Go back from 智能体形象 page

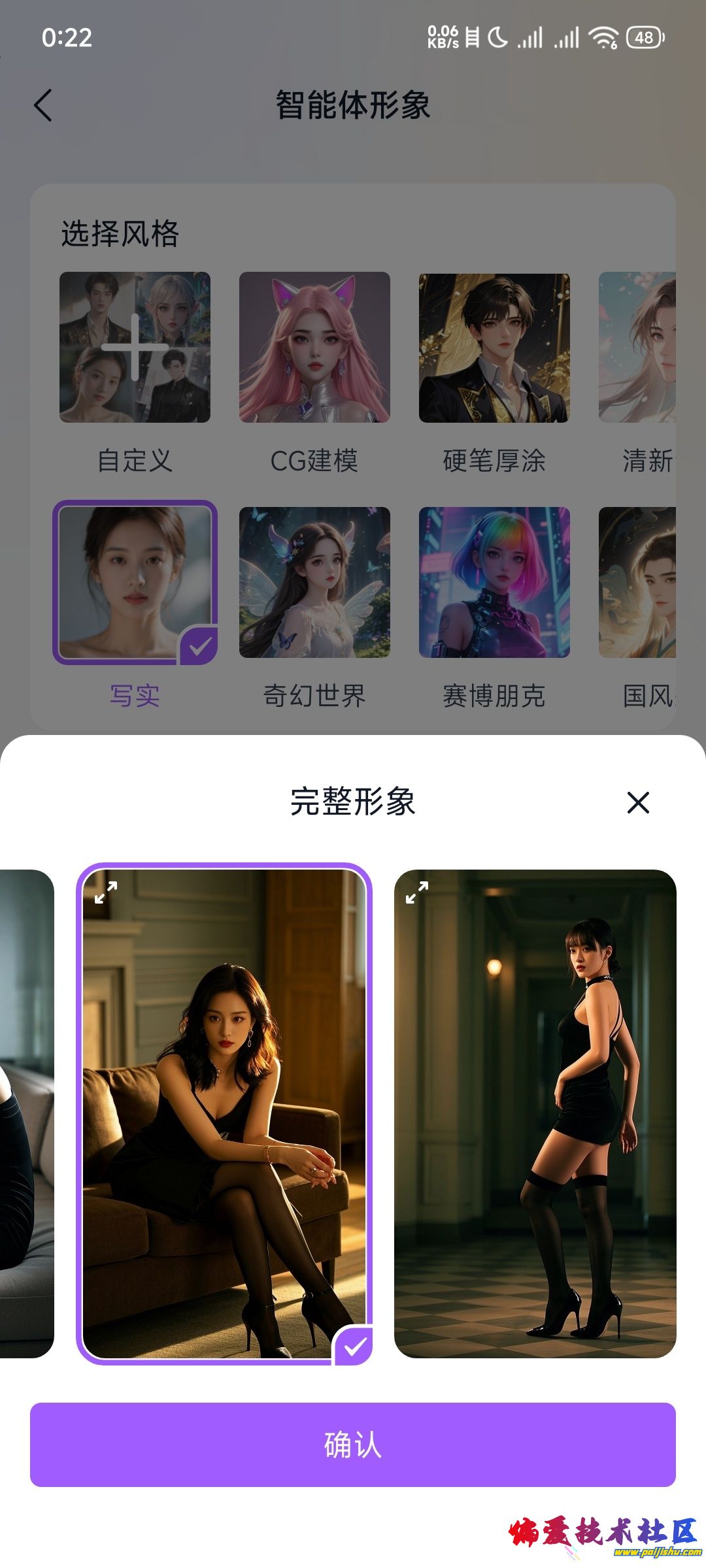click(43, 105)
